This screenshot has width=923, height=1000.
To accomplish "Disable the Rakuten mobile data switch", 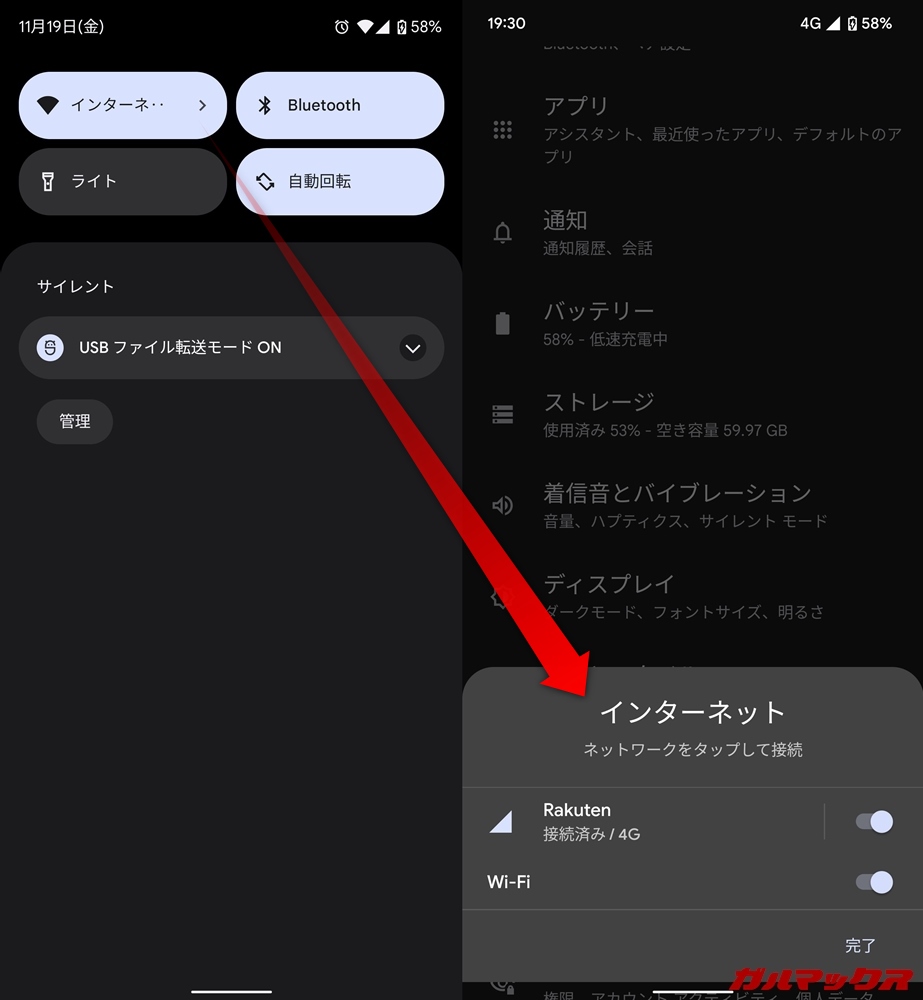I will click(874, 822).
